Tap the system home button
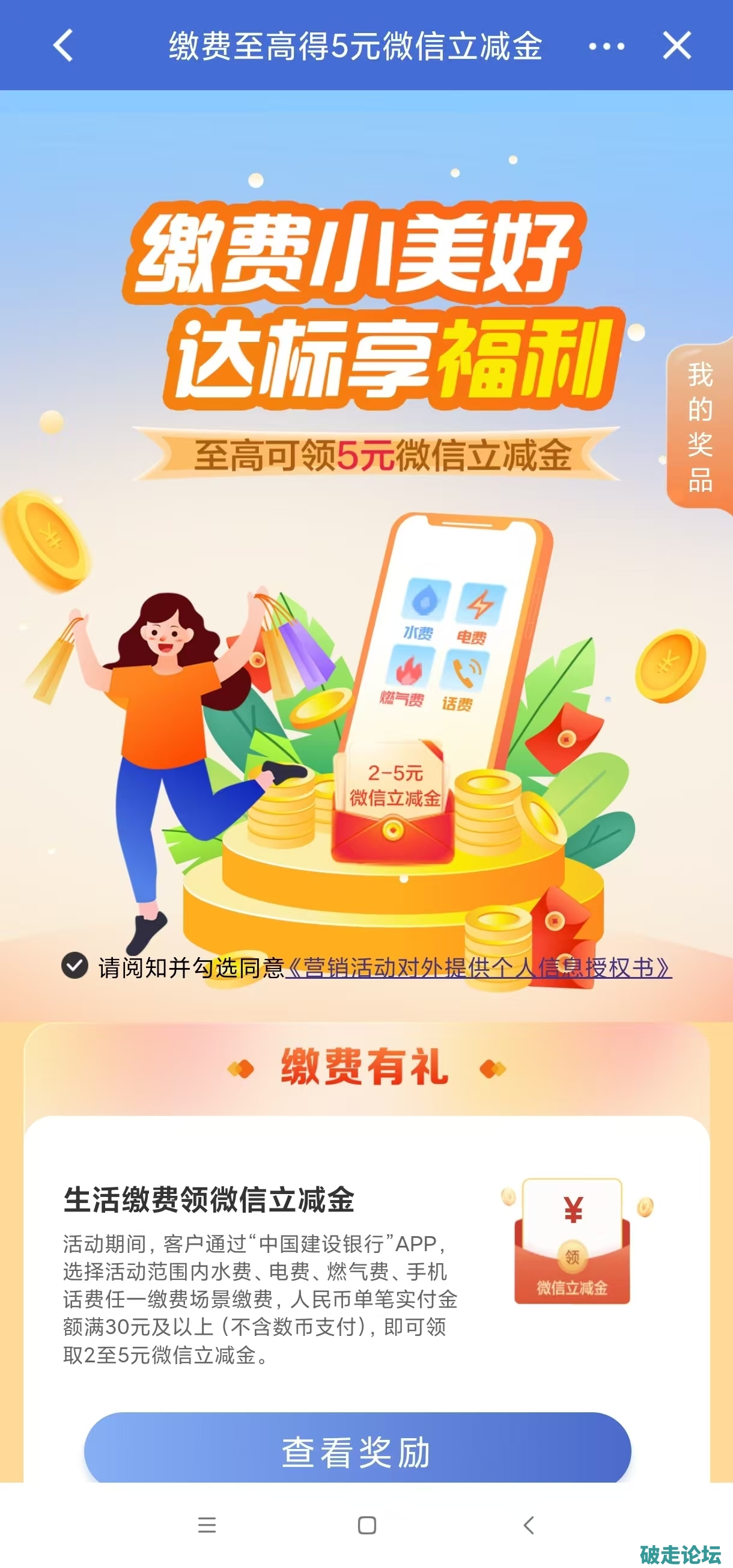733x1568 pixels. tap(367, 1525)
